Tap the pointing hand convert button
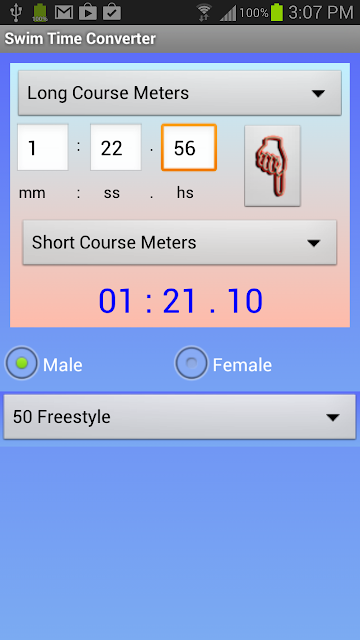 tap(272, 166)
